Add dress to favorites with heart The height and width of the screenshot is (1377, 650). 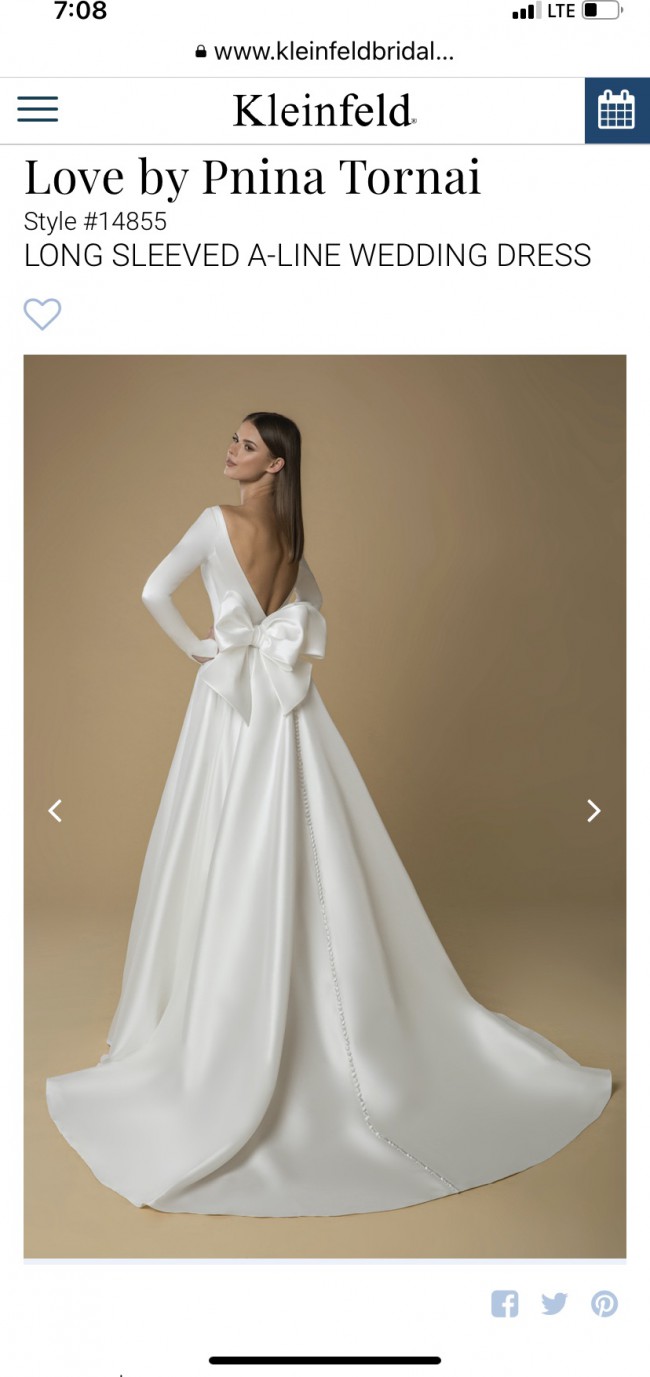[42, 314]
